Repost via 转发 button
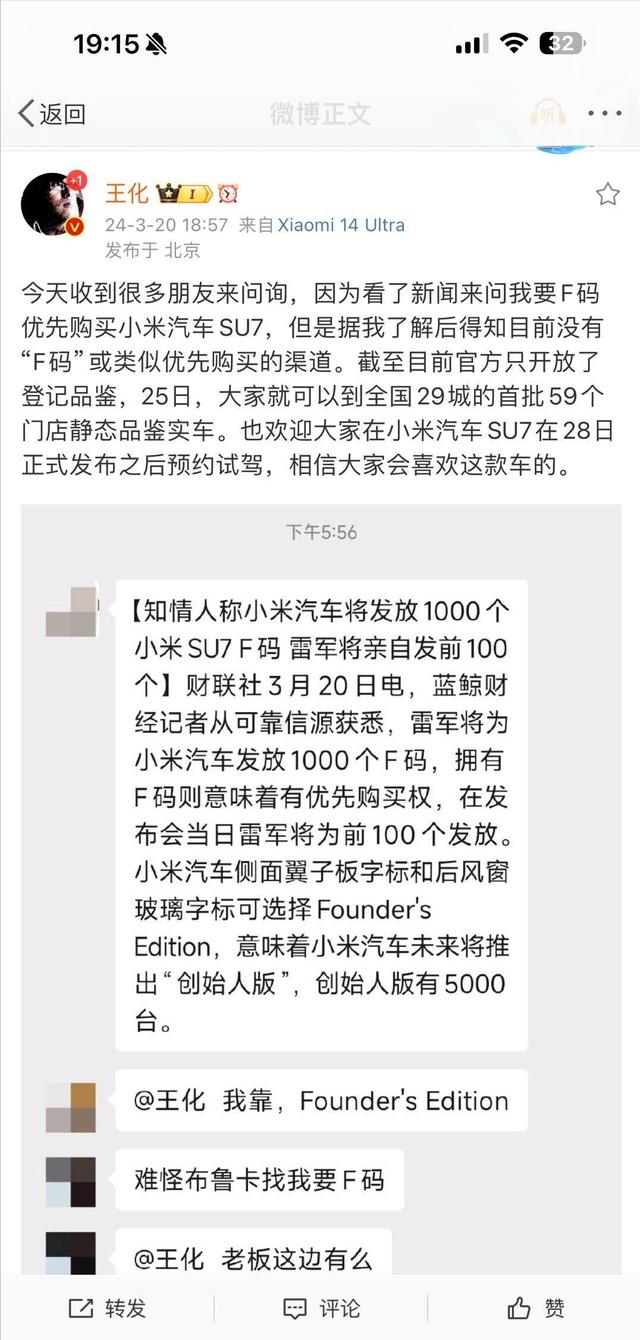This screenshot has width=640, height=1340. pyautogui.click(x=107, y=1307)
